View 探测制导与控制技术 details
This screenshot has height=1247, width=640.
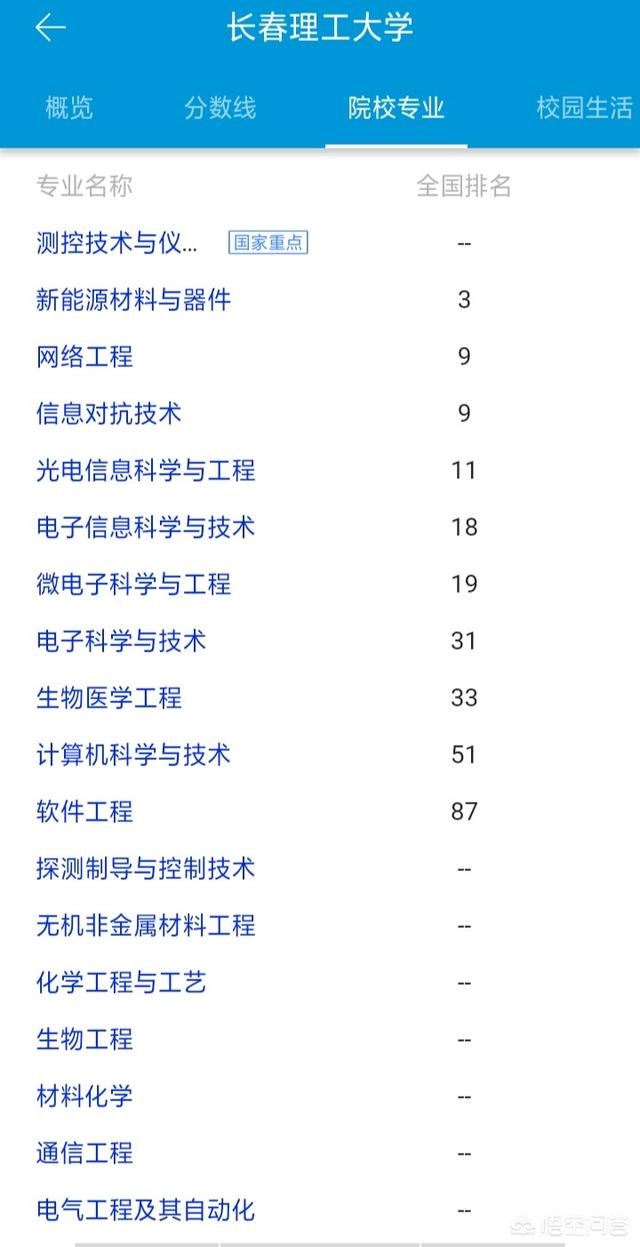[146, 868]
